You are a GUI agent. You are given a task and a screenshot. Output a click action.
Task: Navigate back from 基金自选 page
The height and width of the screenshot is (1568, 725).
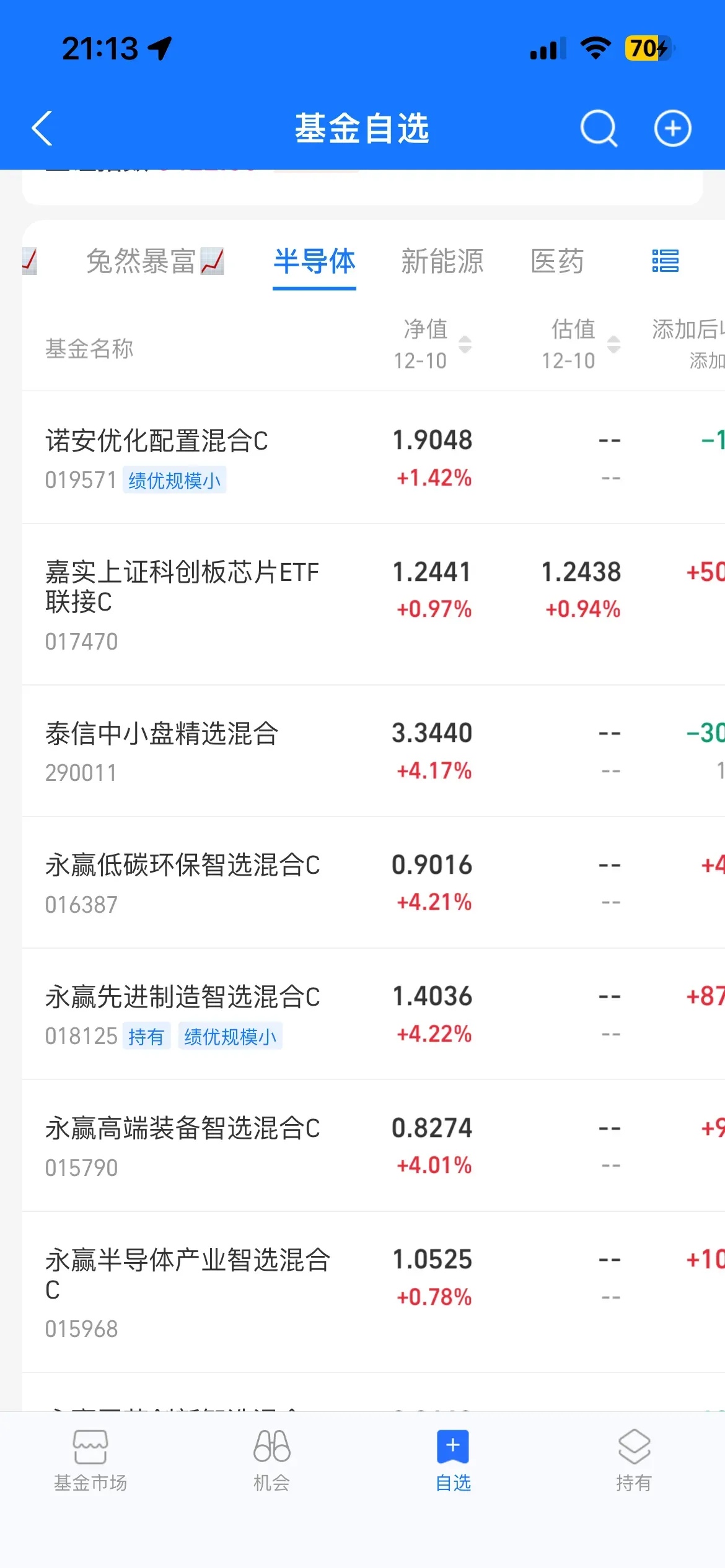41,128
